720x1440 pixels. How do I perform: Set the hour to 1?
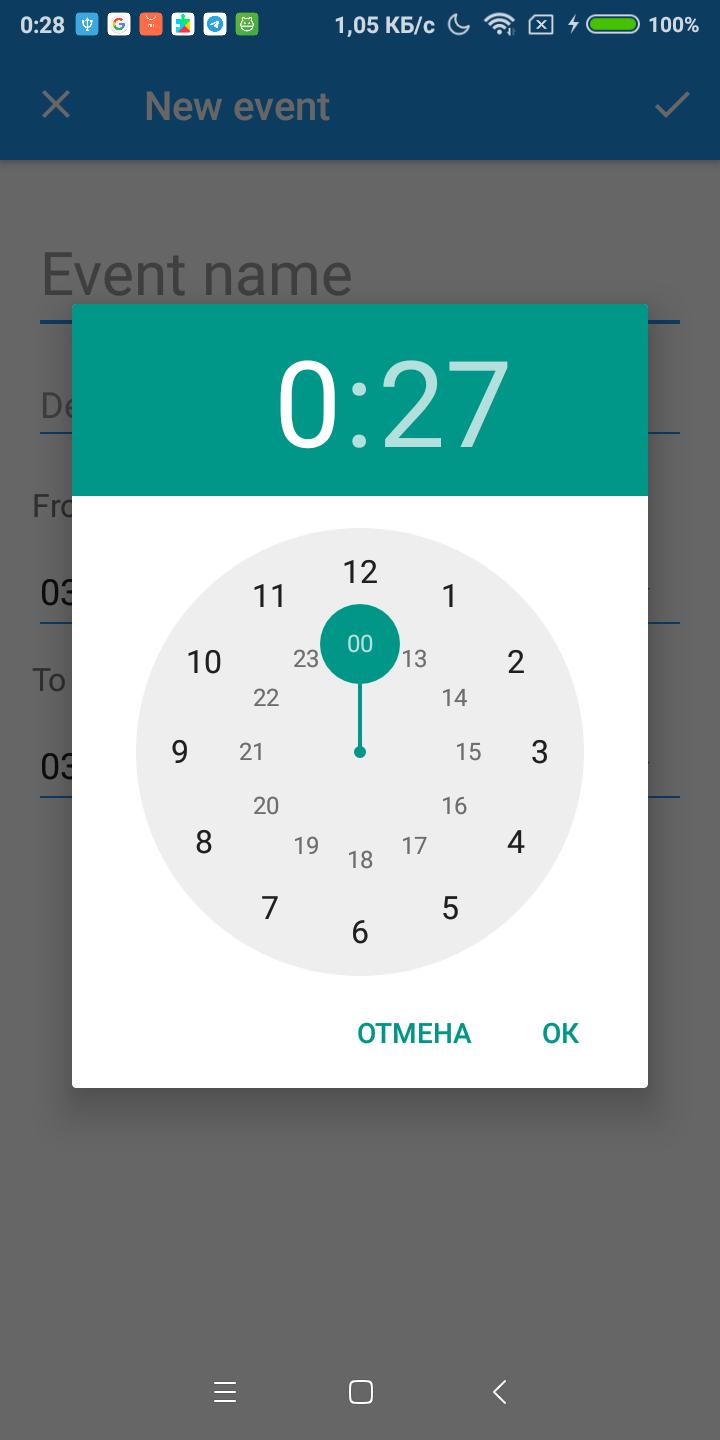(450, 597)
